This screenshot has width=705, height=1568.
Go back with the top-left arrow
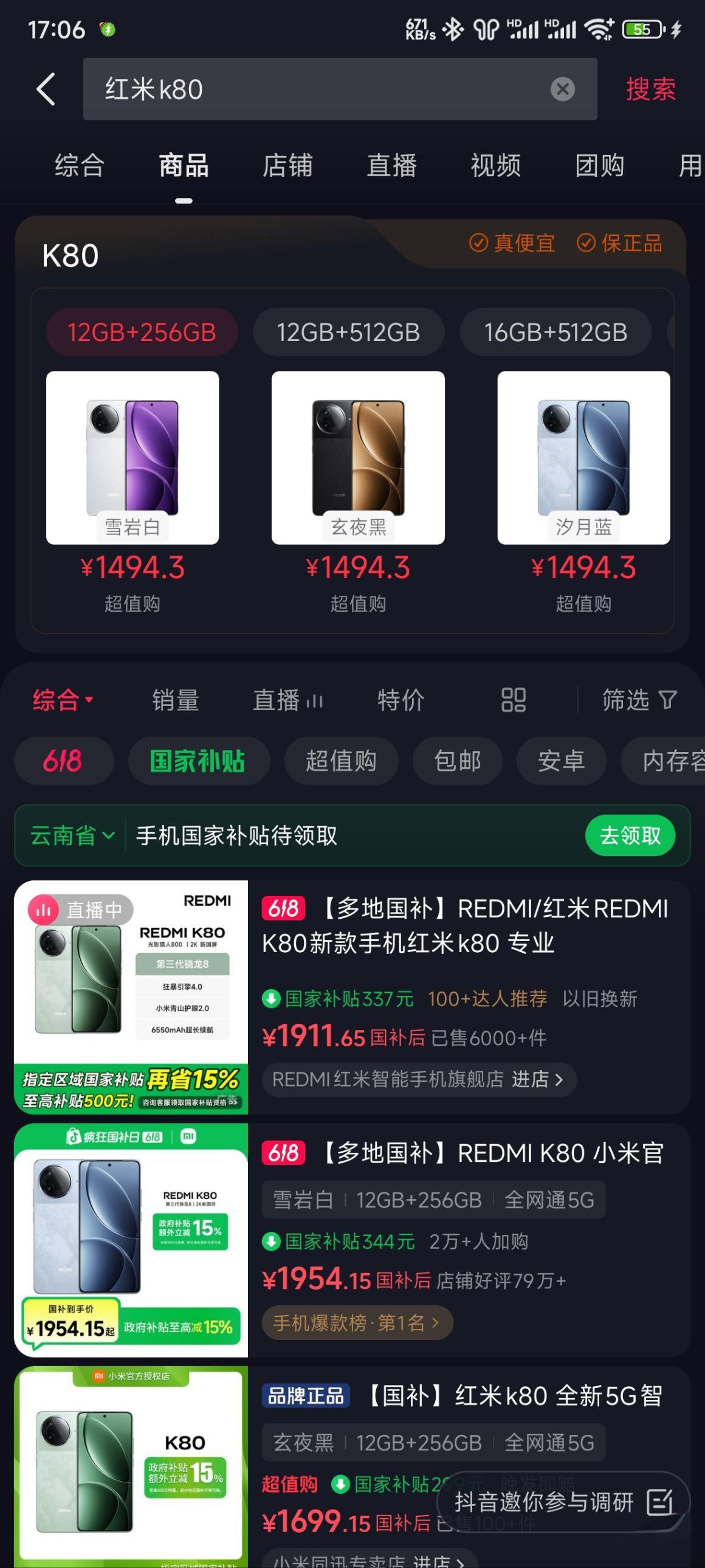(46, 89)
